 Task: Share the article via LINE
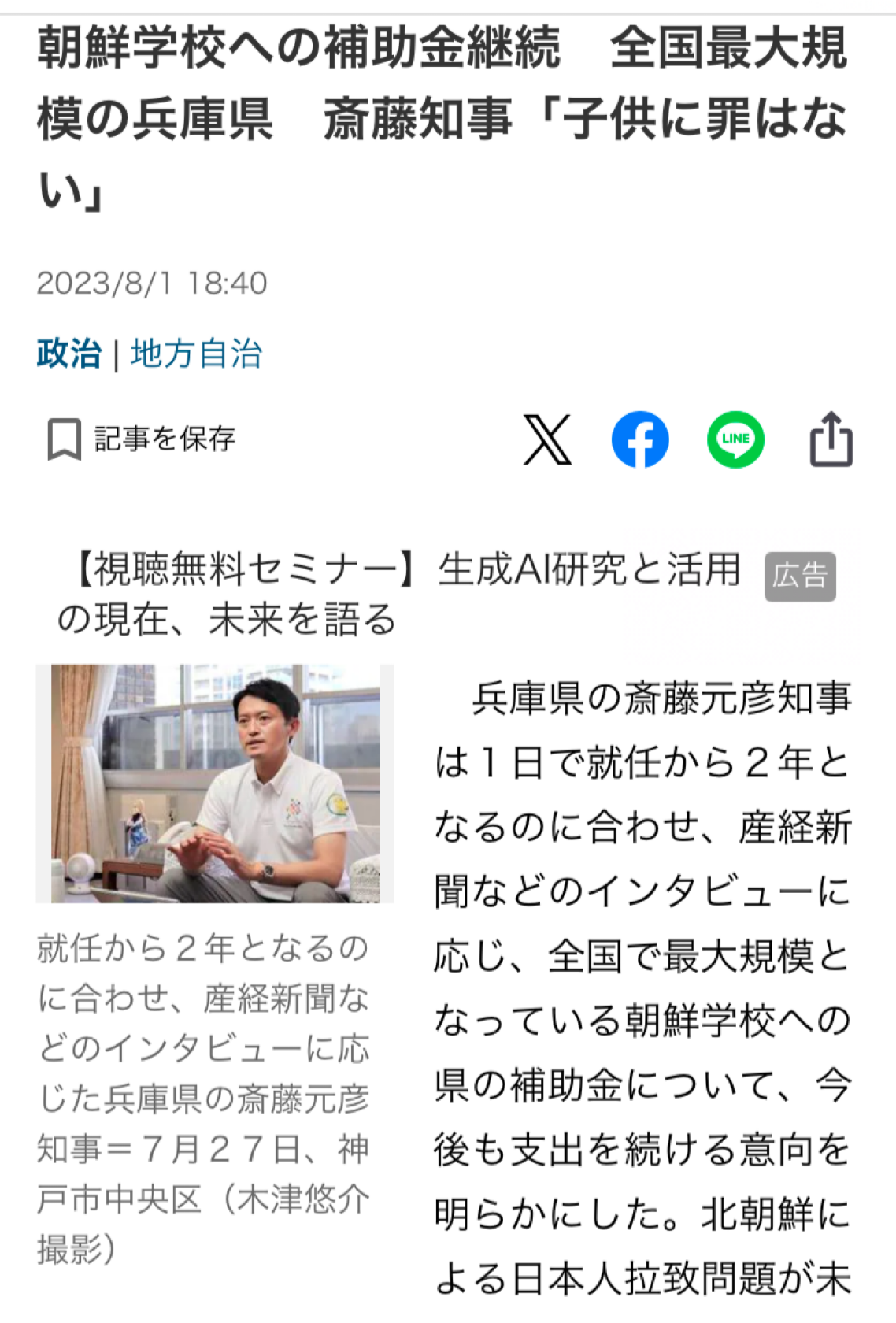click(x=735, y=439)
